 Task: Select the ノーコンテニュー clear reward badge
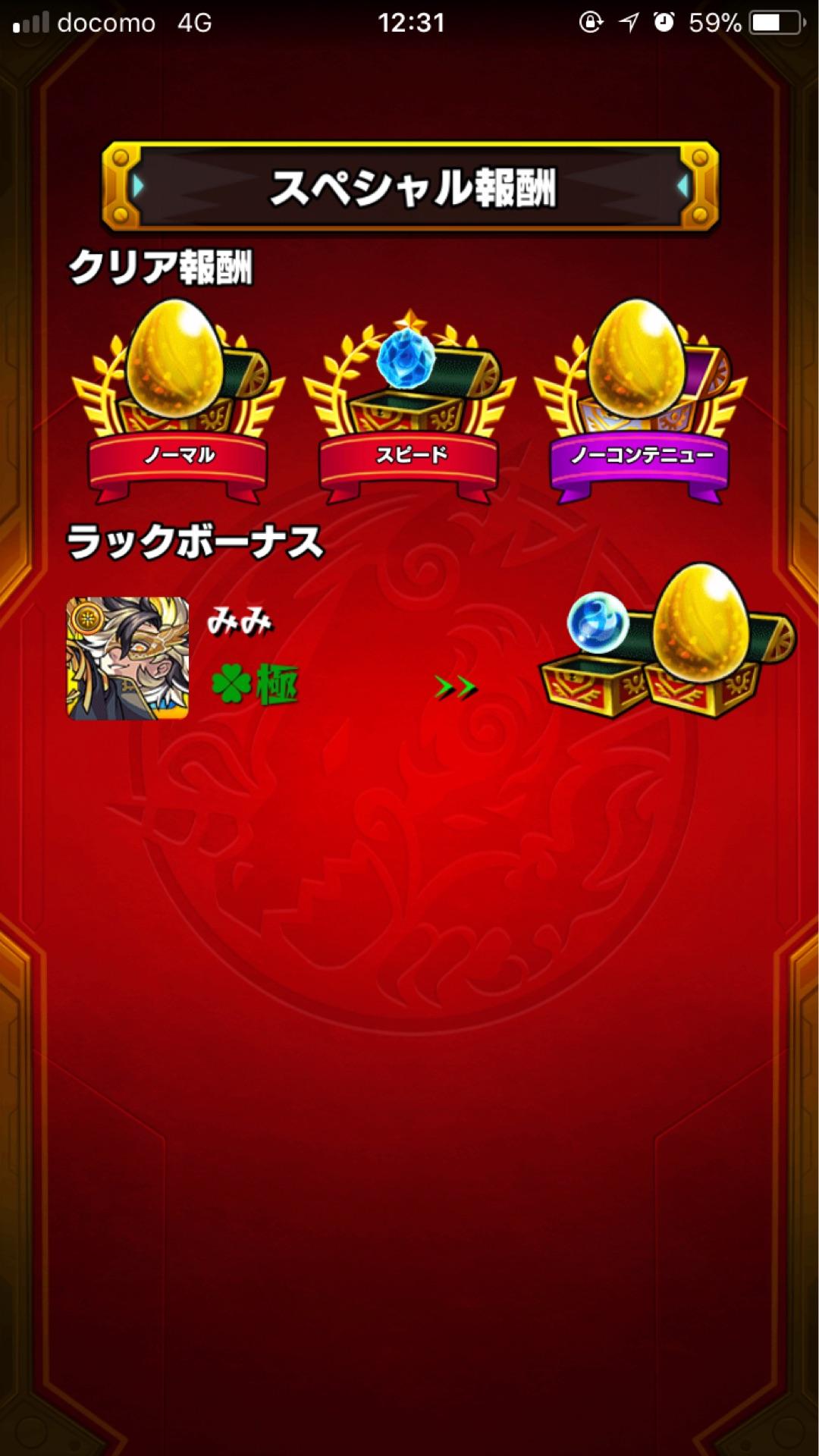tap(641, 453)
